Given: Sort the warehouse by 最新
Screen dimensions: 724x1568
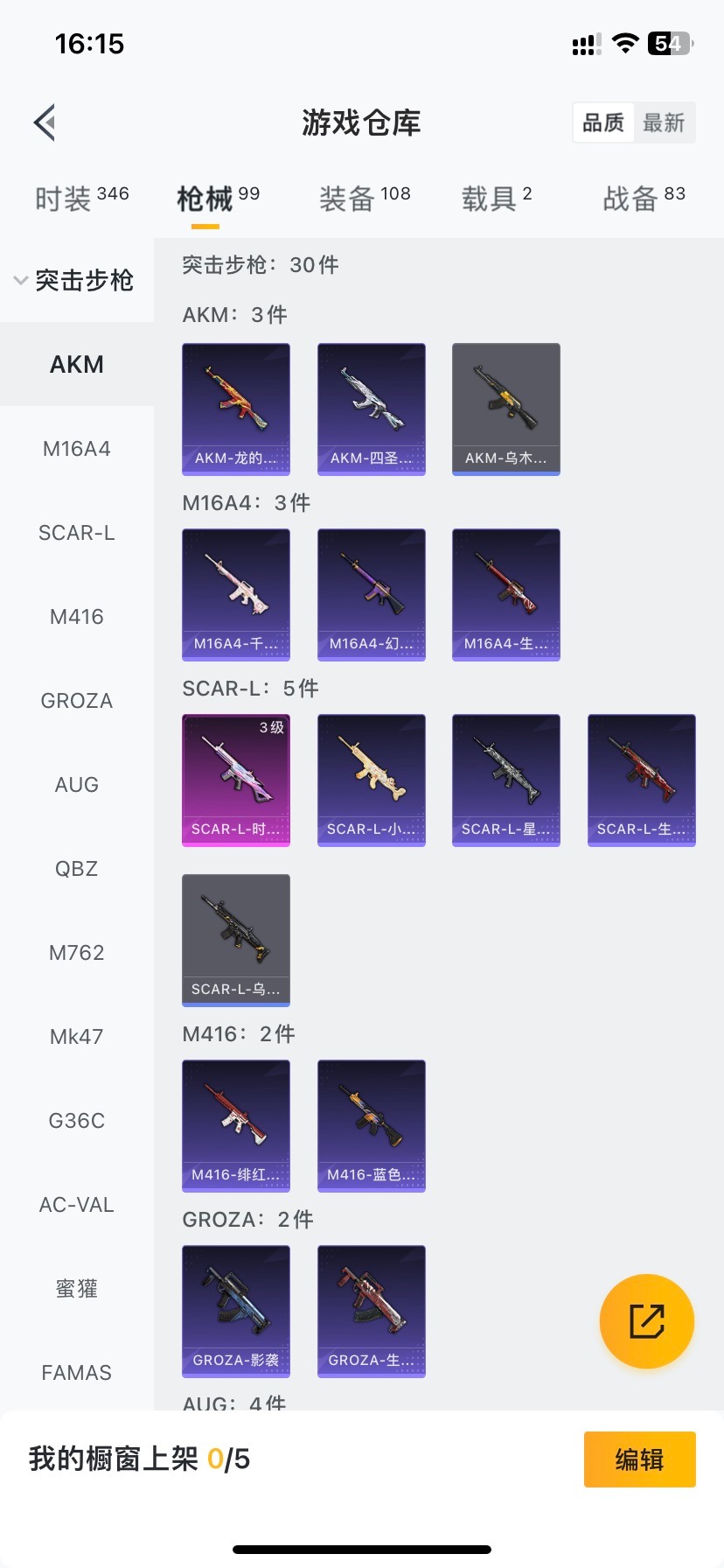Looking at the screenshot, I should [663, 122].
